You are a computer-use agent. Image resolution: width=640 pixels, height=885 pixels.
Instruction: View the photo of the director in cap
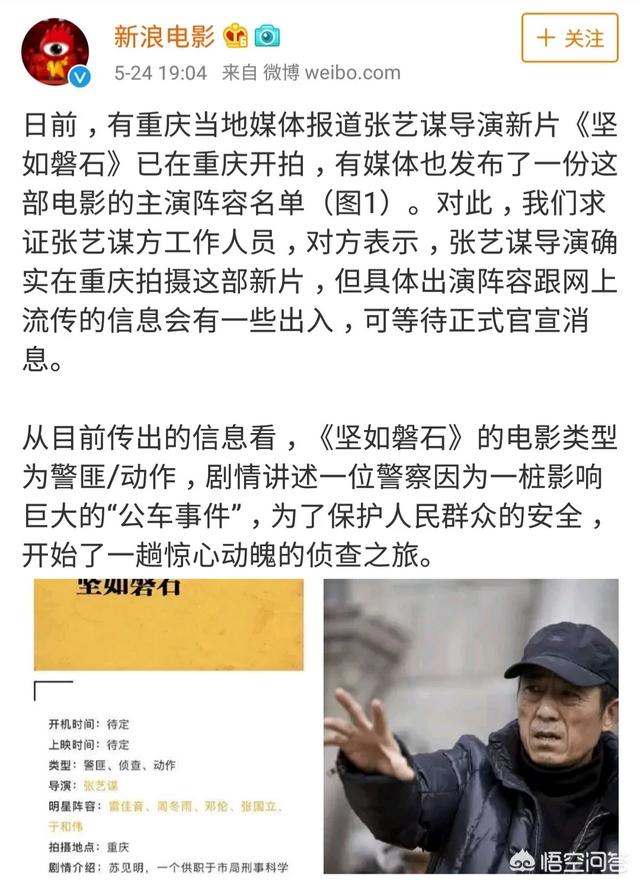click(470, 729)
